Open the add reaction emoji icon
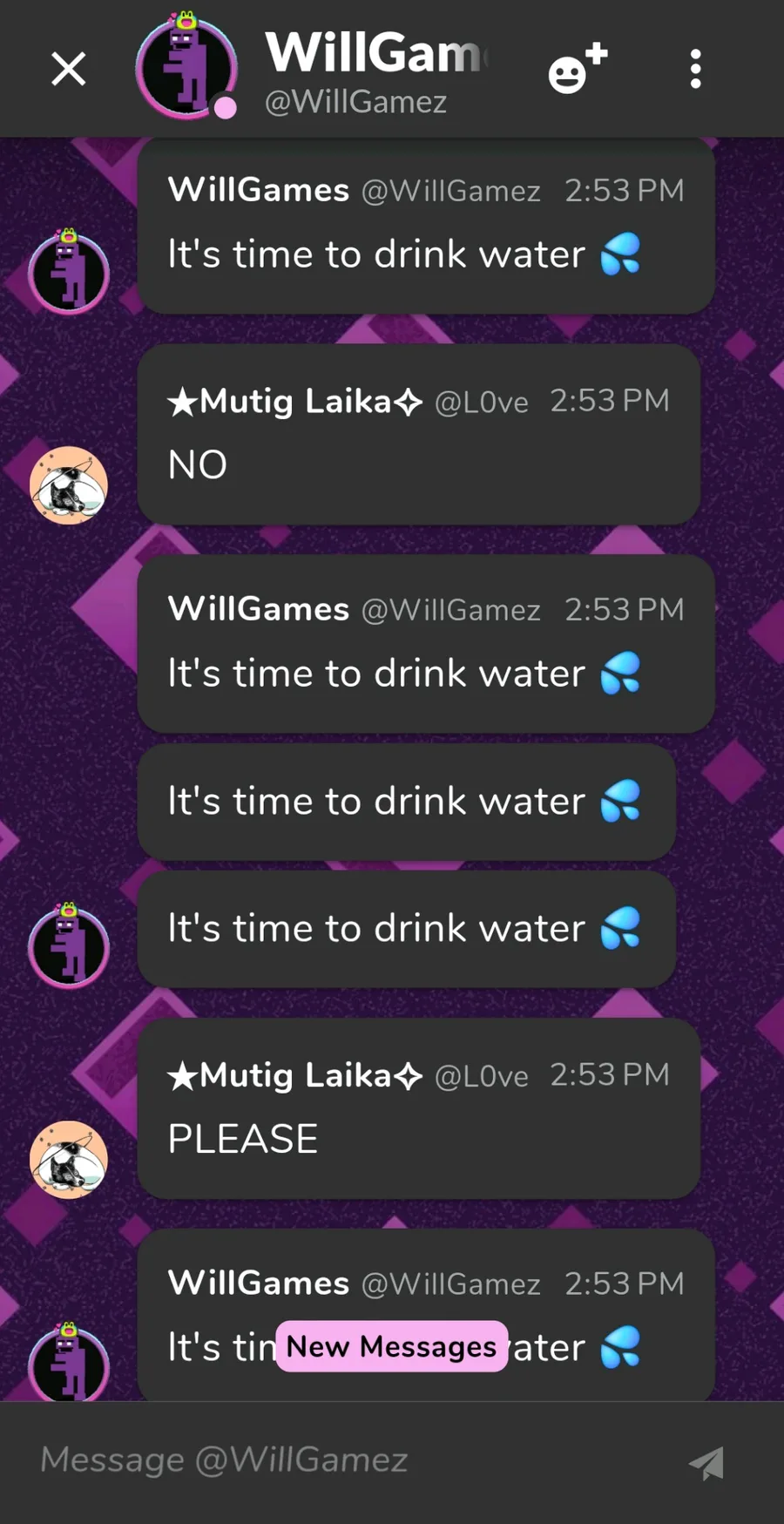This screenshot has height=1524, width=784. (x=578, y=68)
